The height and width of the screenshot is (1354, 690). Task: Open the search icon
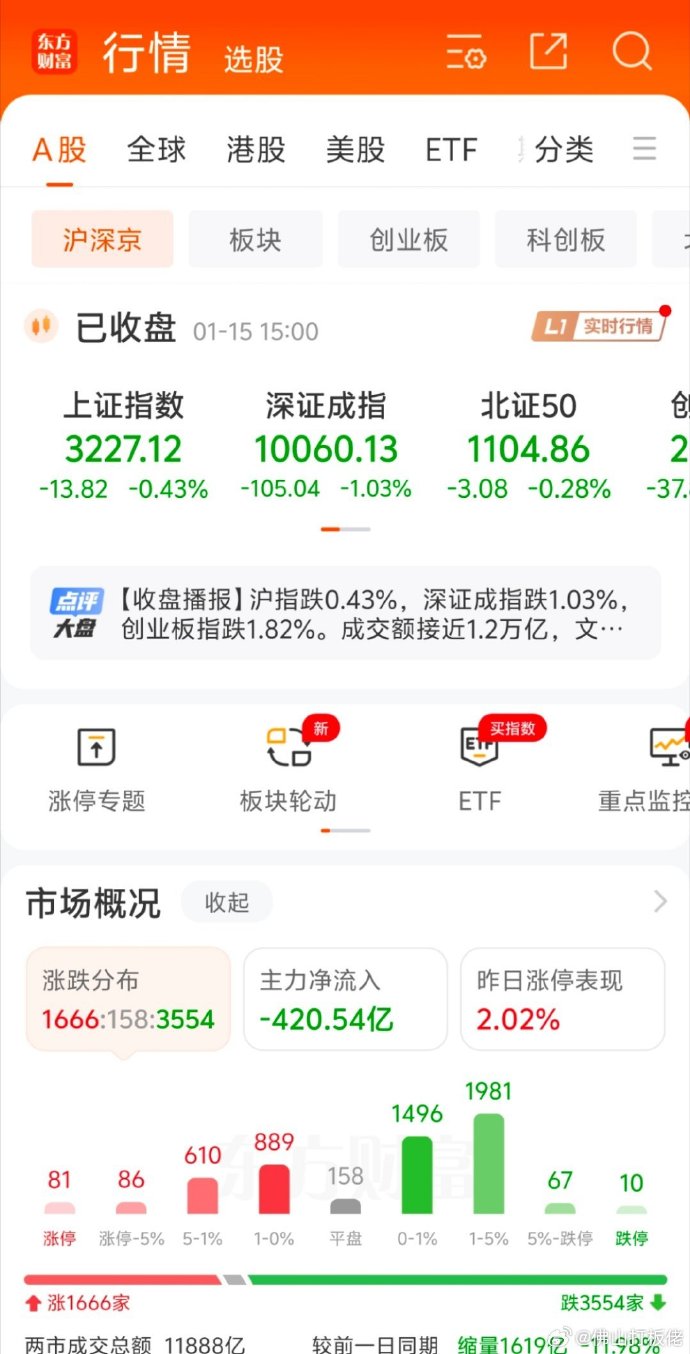pos(631,51)
